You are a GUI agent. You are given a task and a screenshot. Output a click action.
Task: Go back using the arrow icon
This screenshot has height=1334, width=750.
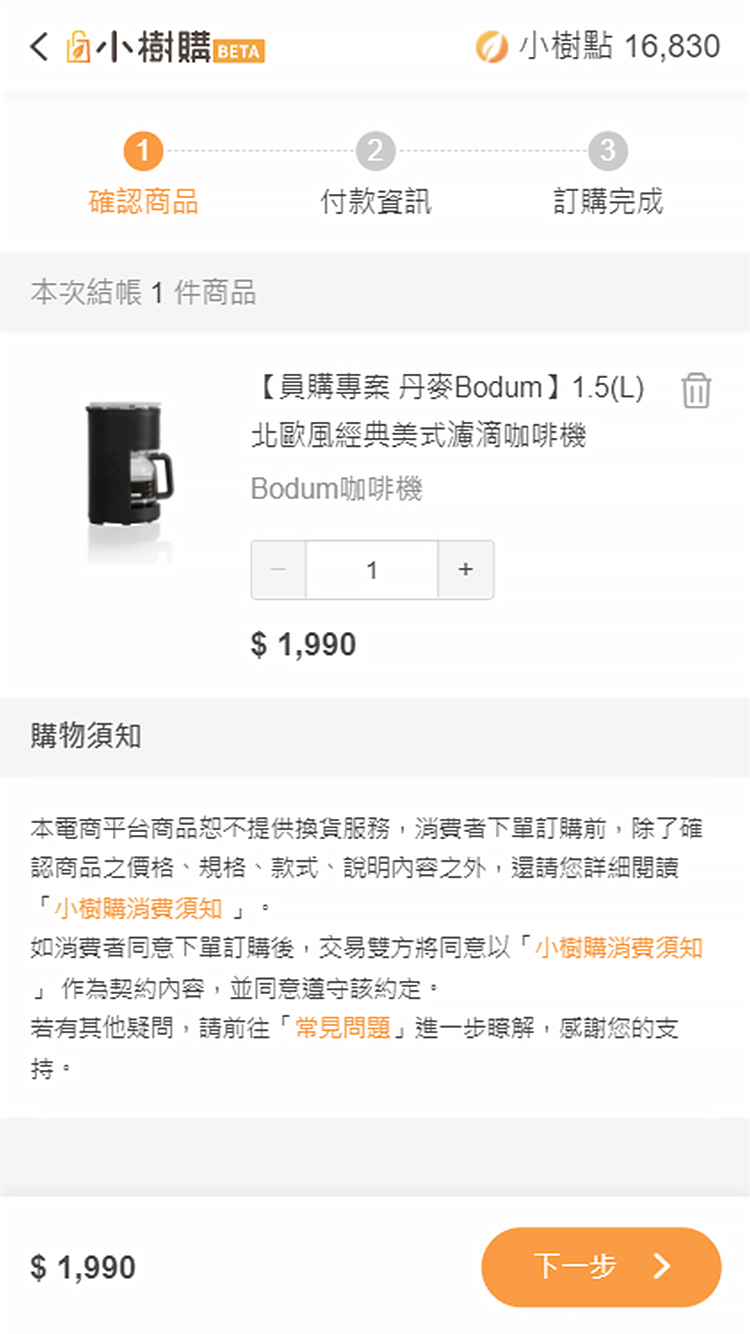pos(39,46)
